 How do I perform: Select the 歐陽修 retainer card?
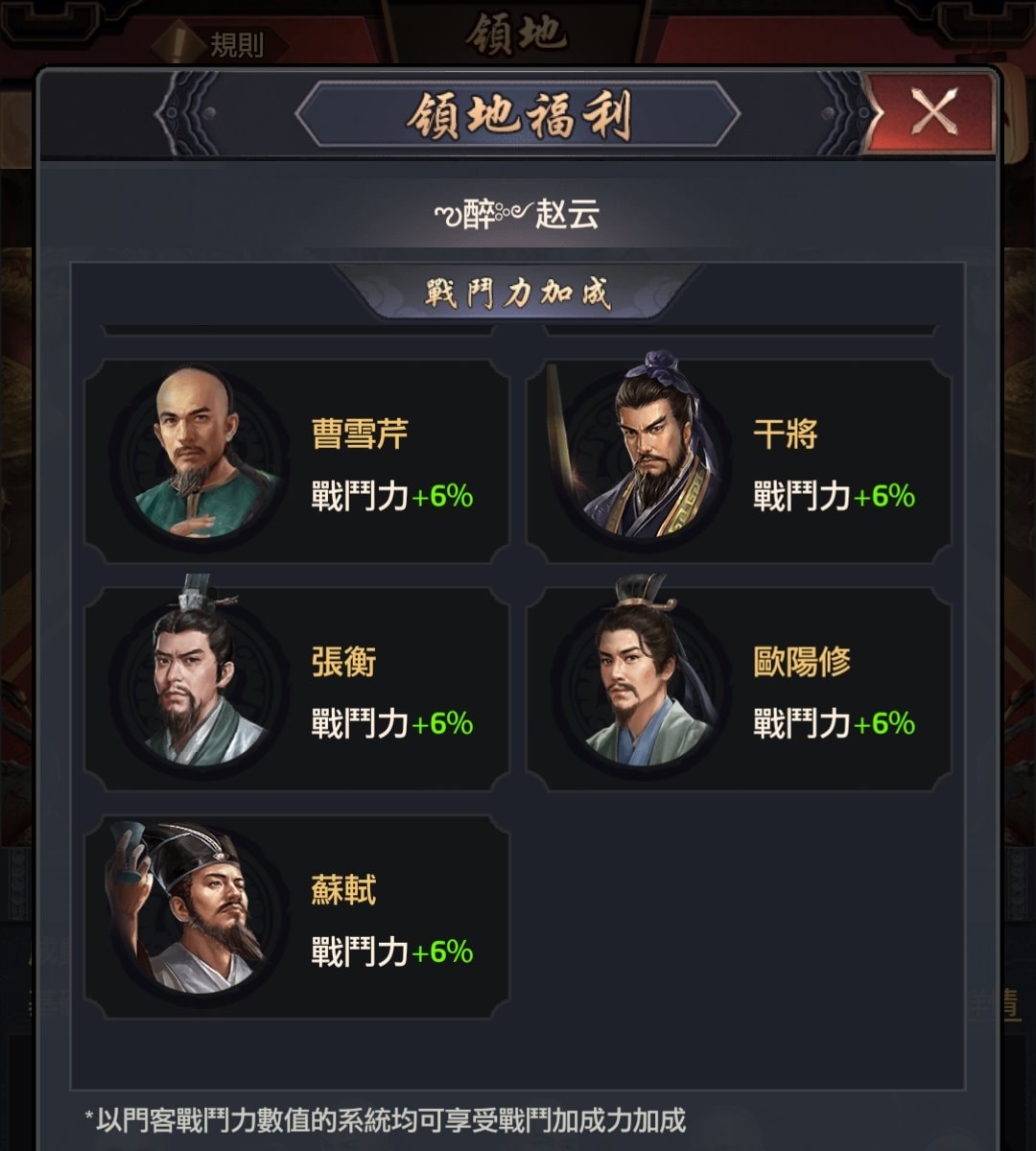(x=739, y=689)
